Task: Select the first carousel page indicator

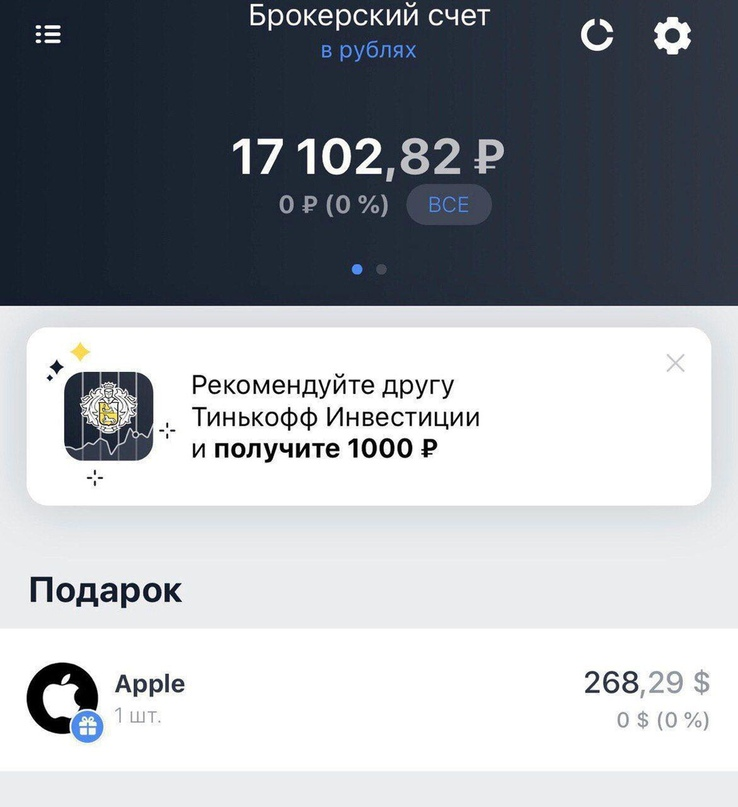Action: (357, 269)
